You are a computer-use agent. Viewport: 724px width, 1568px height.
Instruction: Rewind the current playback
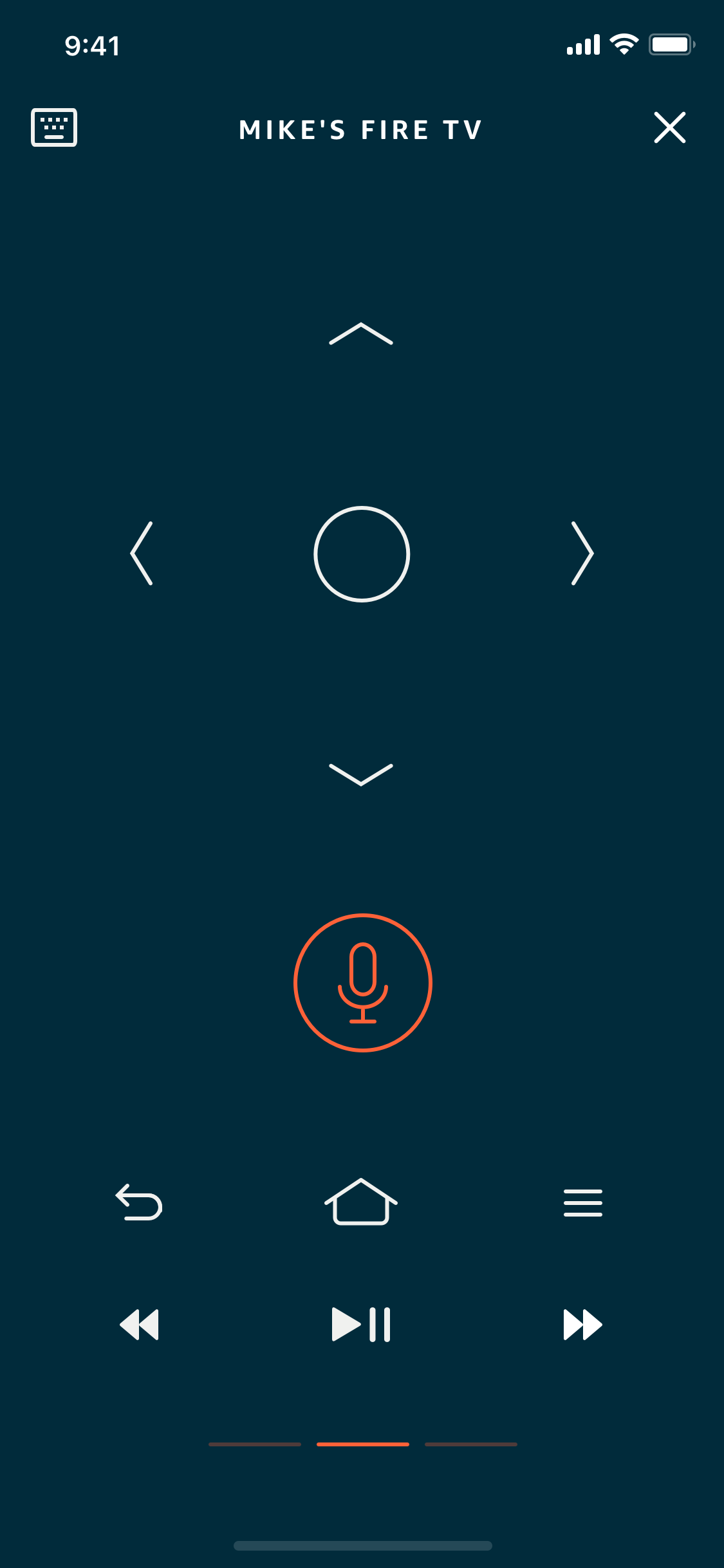(x=139, y=1325)
